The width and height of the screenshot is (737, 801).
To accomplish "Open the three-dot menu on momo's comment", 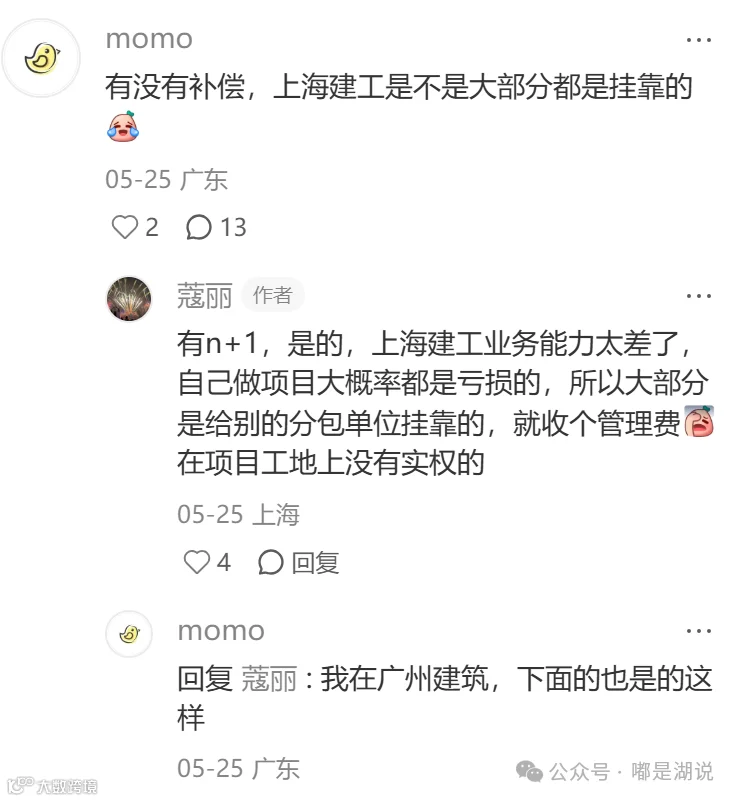I will tap(698, 38).
